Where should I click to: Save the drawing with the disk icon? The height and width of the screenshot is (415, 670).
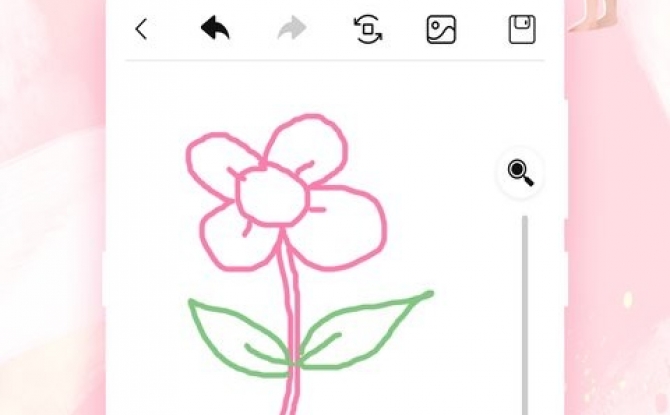point(522,29)
